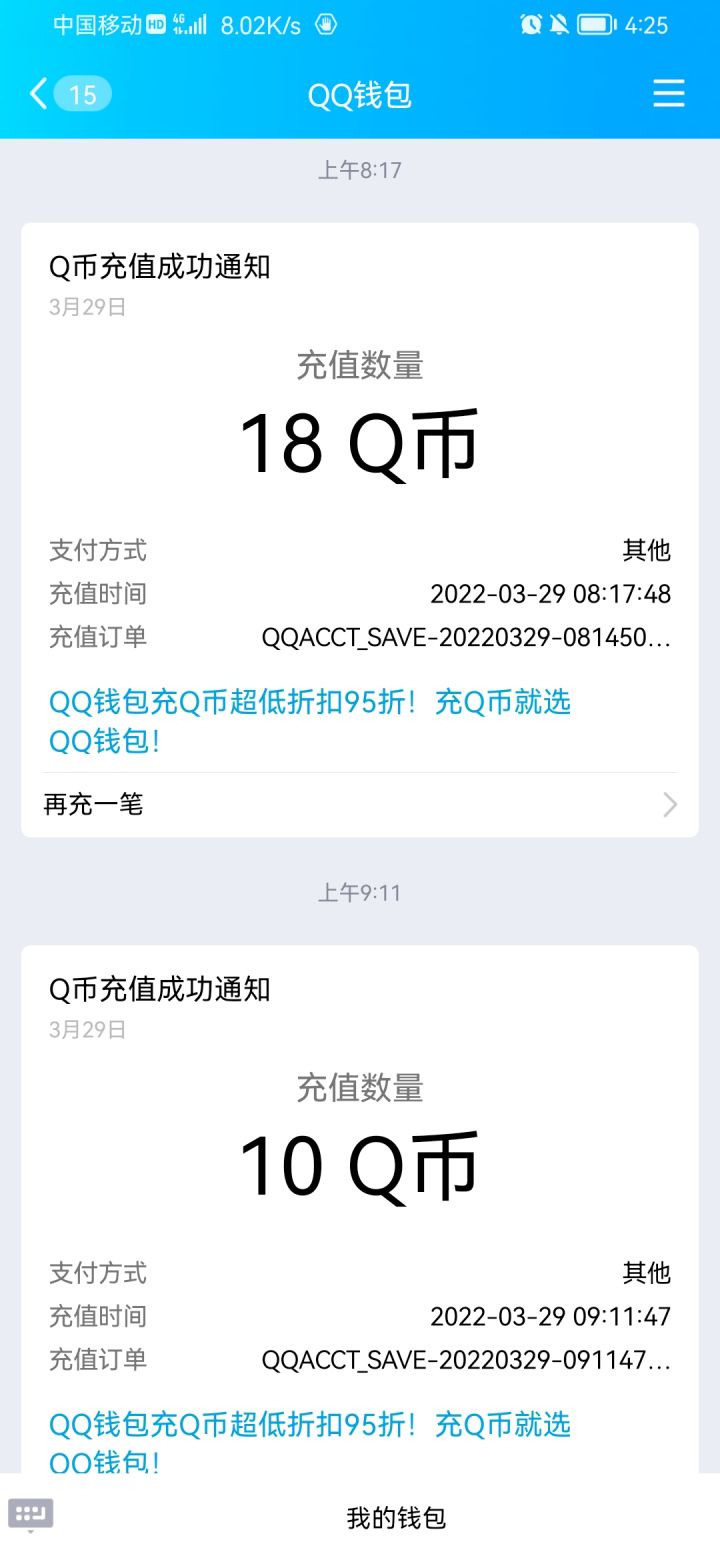Image resolution: width=720 pixels, height=1560 pixels.
Task: Open the QQ钱包 hamburger menu
Action: (669, 94)
